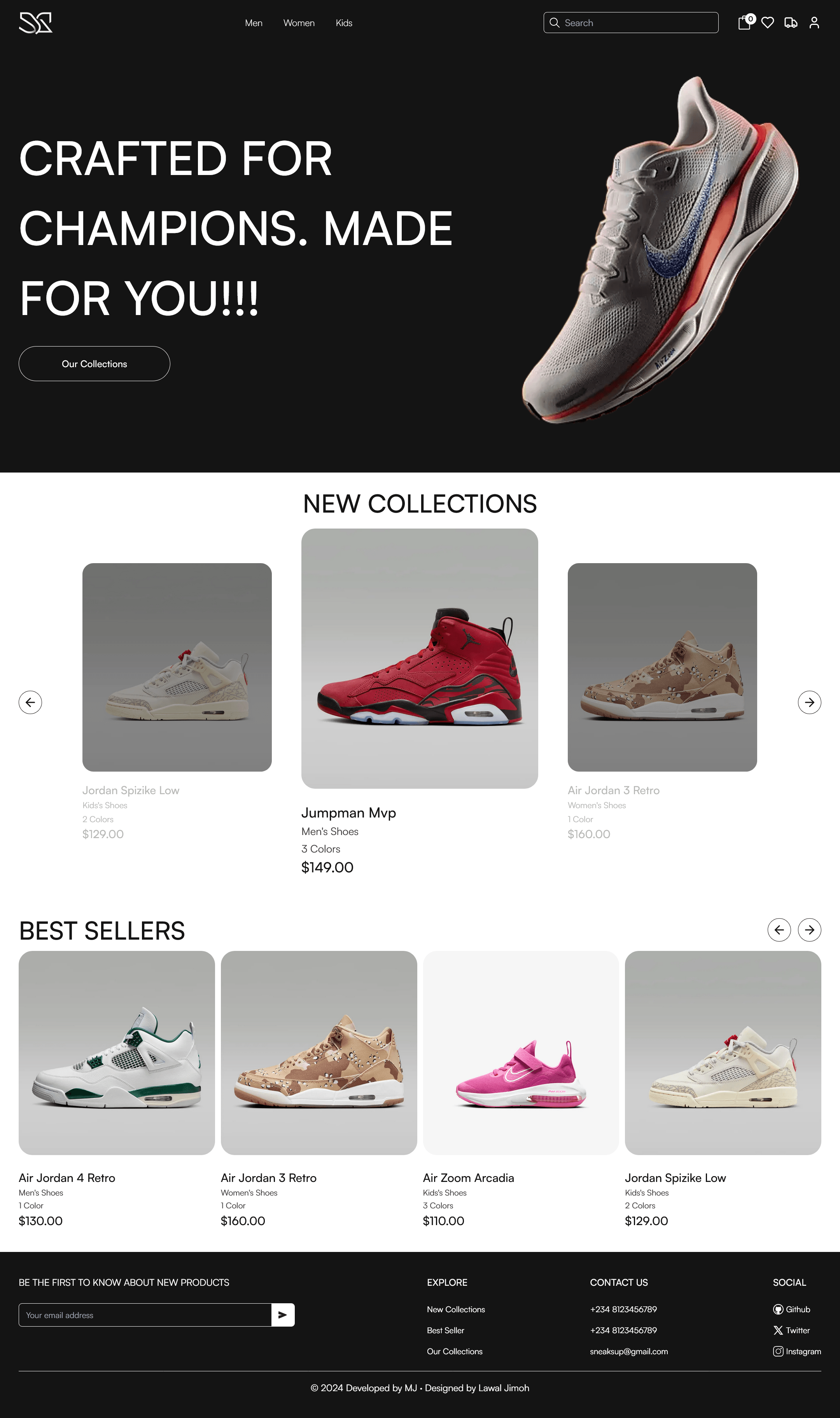Viewport: 840px width, 1418px height.
Task: Open the shopping bag icon
Action: pos(744,23)
